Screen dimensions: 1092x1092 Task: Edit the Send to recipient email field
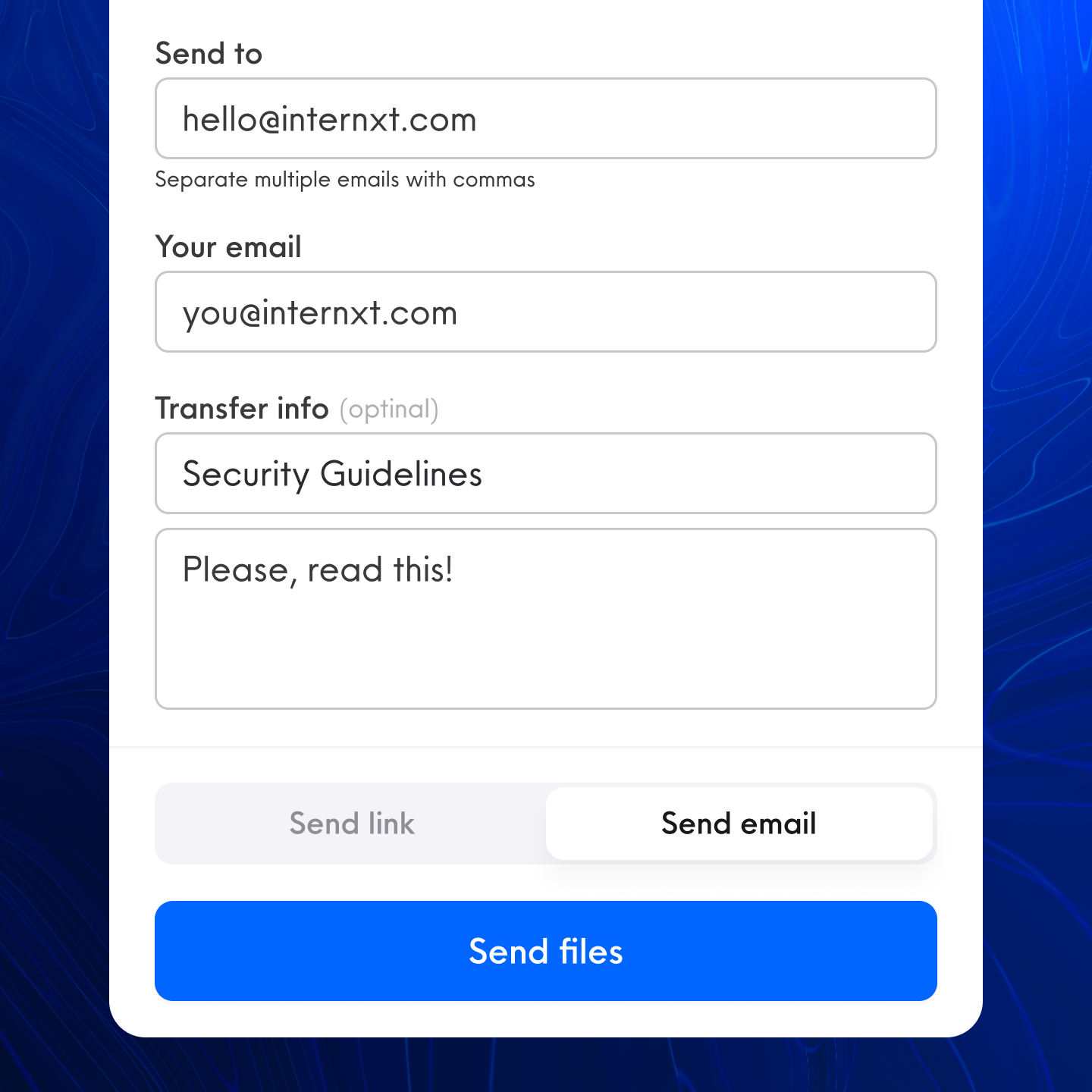coord(545,118)
